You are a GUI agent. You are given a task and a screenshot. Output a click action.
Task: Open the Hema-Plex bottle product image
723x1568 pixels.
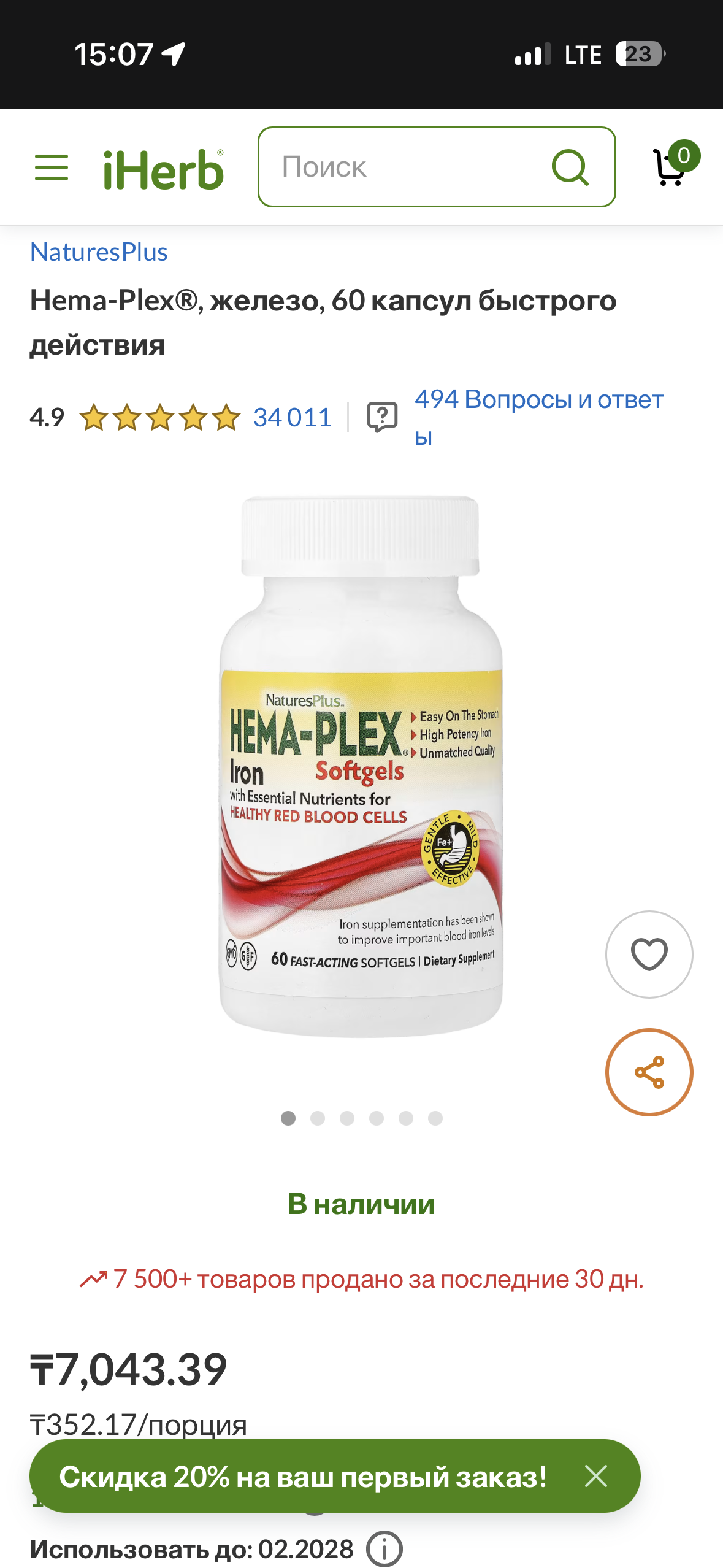pyautogui.click(x=361, y=767)
